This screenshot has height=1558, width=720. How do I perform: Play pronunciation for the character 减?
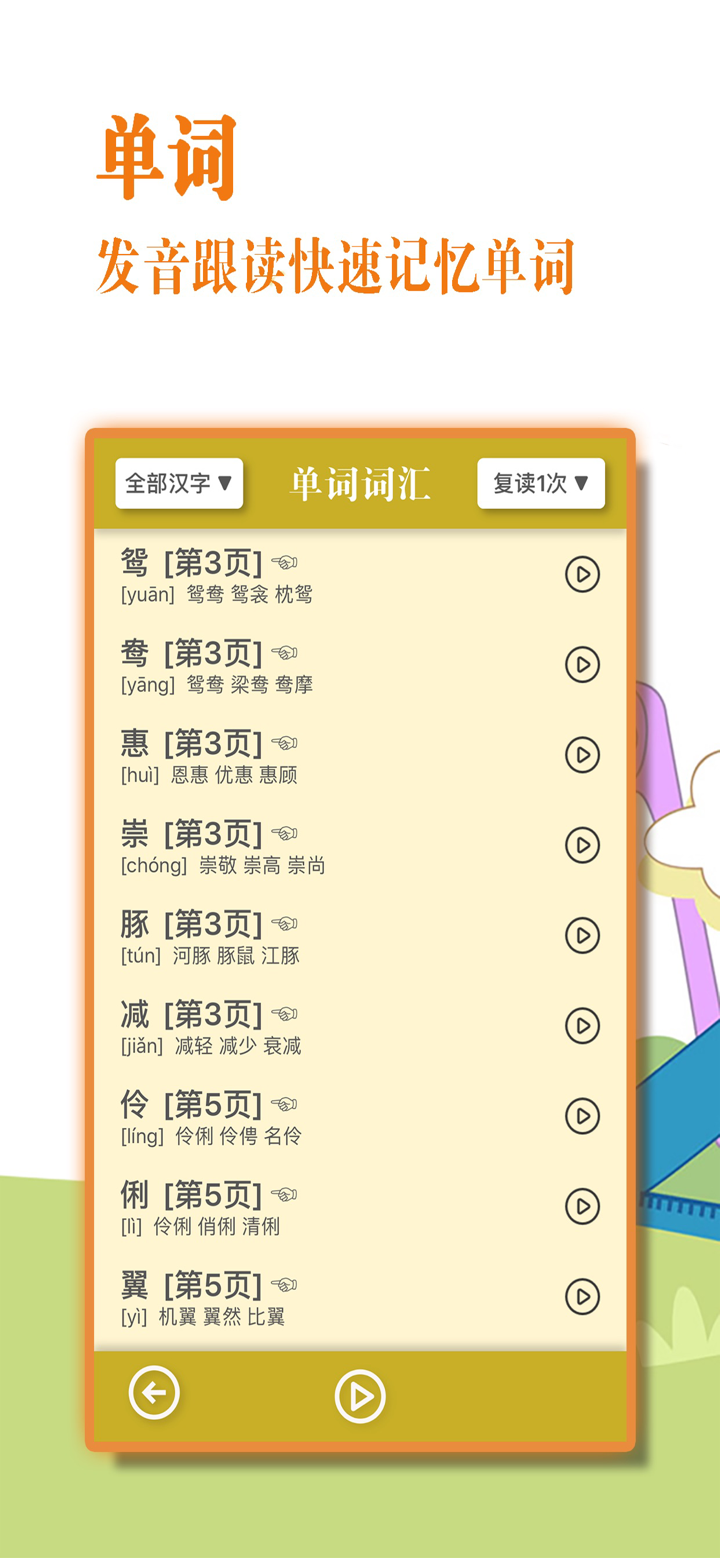[x=581, y=1026]
